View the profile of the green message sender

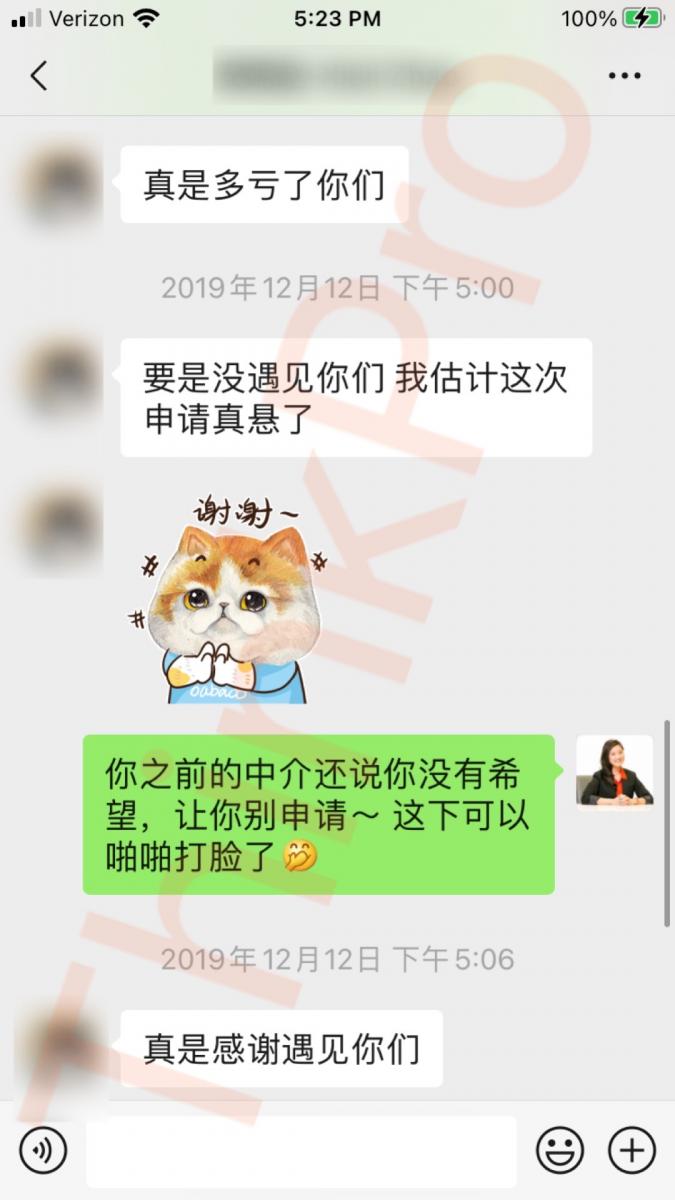[614, 771]
